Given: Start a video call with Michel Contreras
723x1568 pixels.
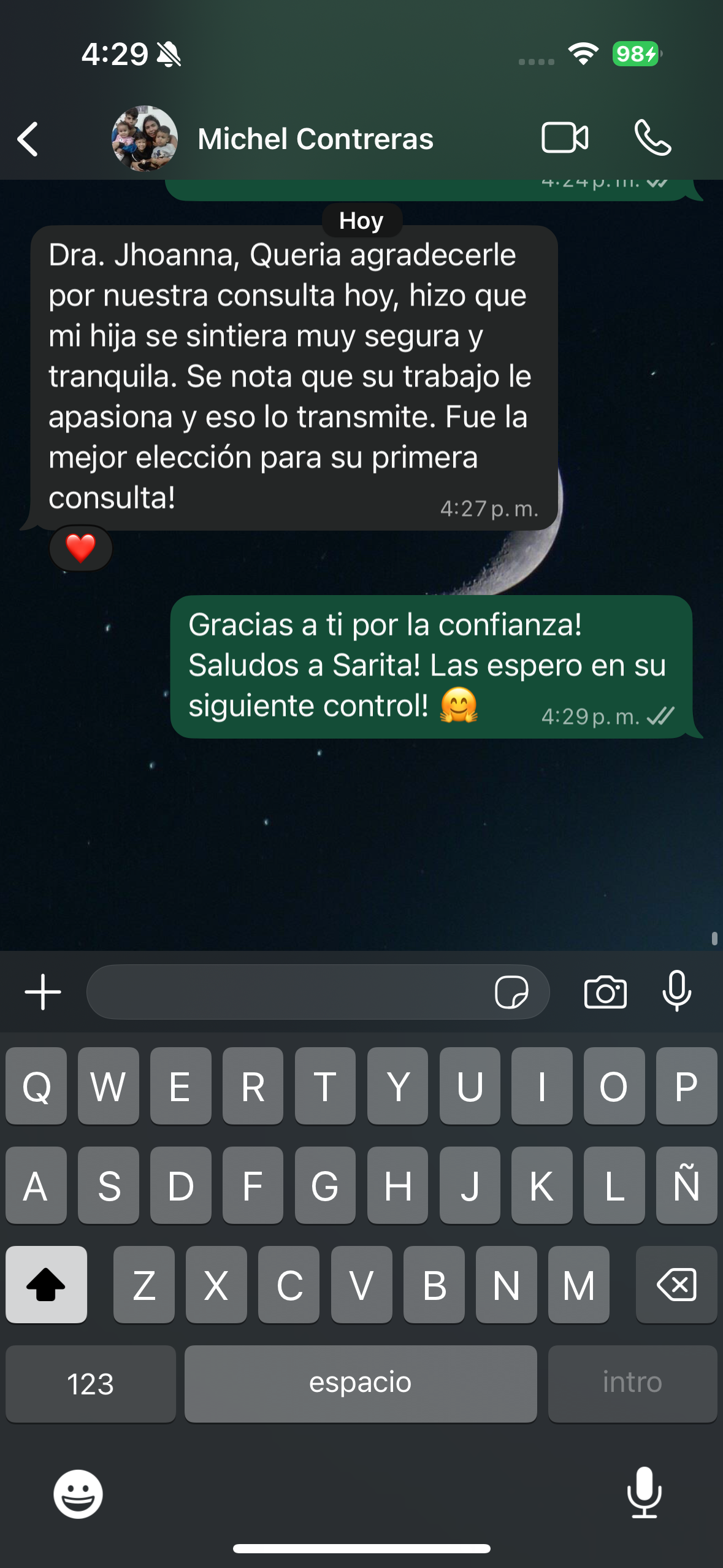Looking at the screenshot, I should [x=565, y=138].
